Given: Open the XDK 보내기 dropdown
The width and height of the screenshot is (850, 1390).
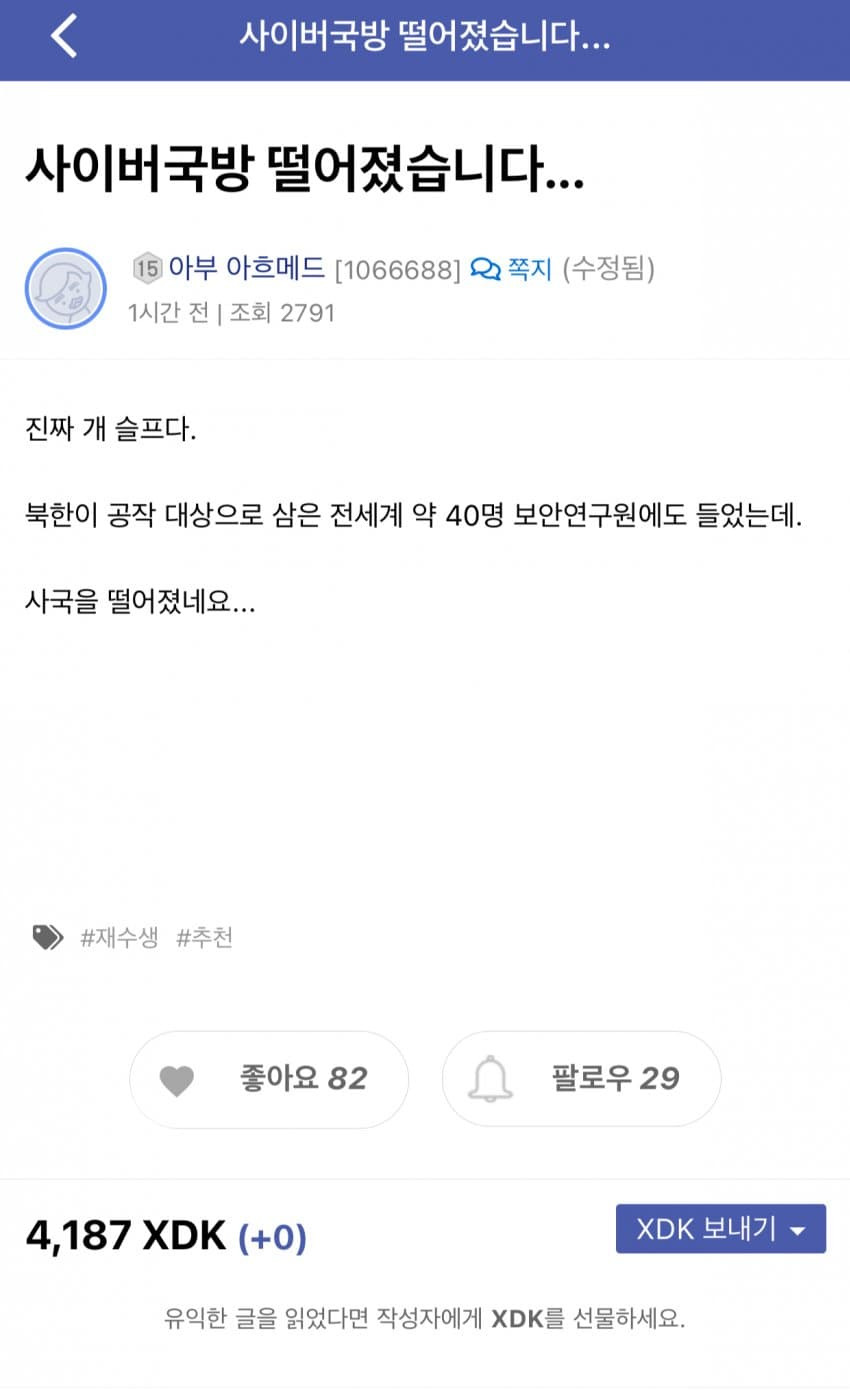Looking at the screenshot, I should pos(720,1229).
